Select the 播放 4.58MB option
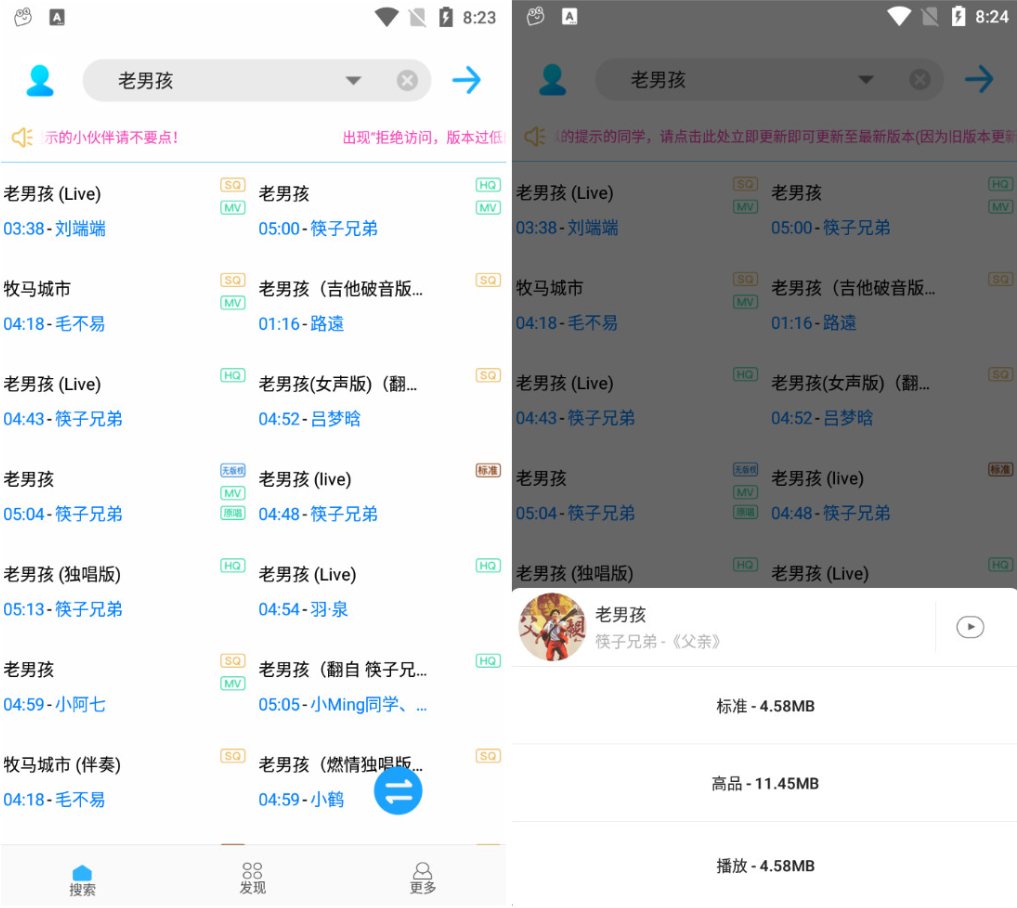This screenshot has width=1017, height=908. click(765, 866)
